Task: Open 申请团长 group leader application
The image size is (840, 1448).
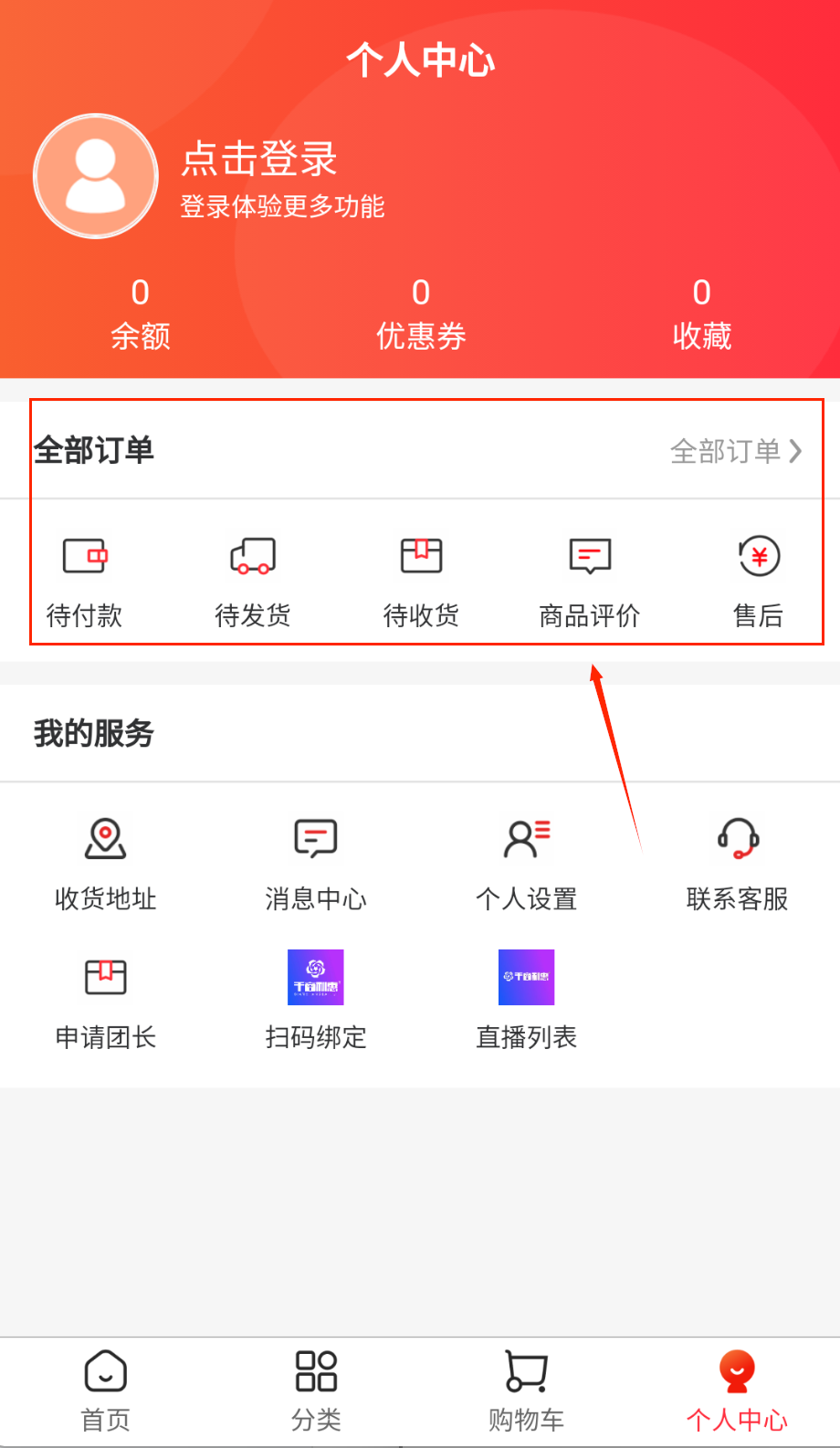Action: tap(105, 1002)
